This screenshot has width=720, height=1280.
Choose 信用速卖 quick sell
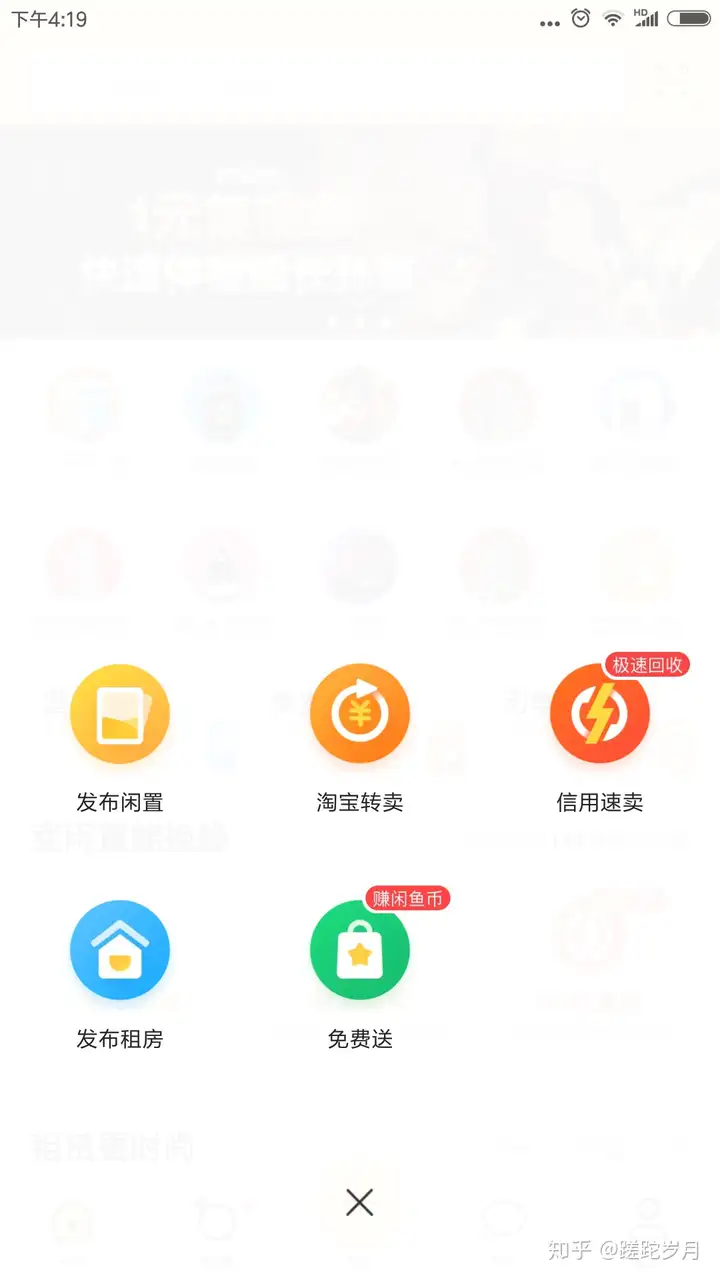tap(600, 714)
